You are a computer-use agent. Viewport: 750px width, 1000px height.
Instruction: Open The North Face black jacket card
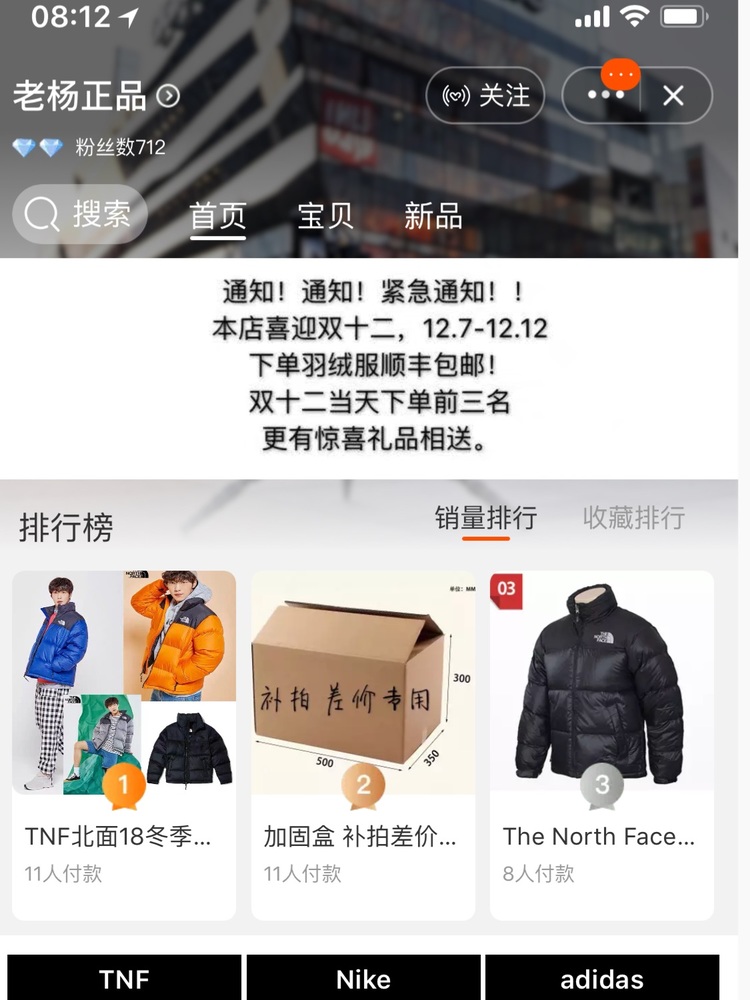point(602,744)
